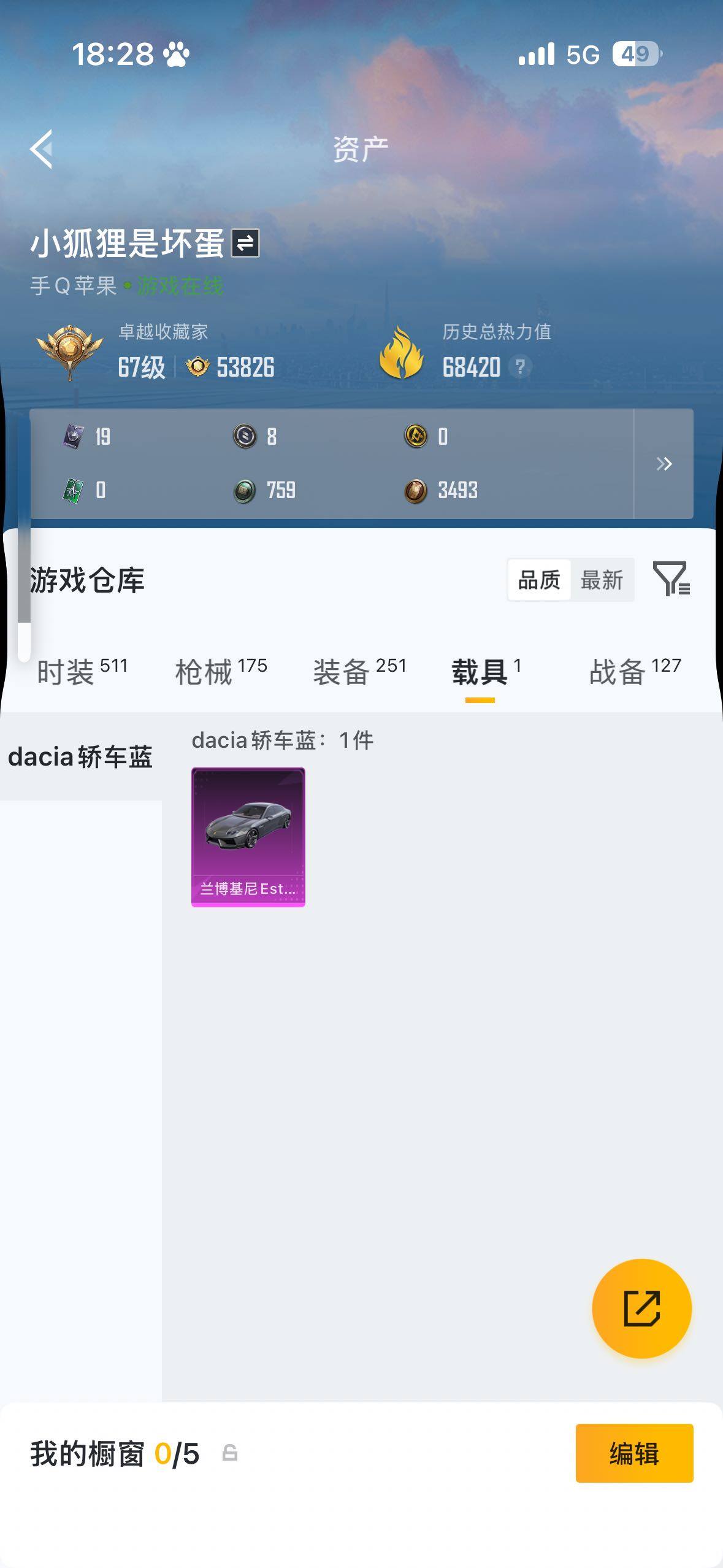Open the 卓越收藏家 medal badge

[x=71, y=350]
